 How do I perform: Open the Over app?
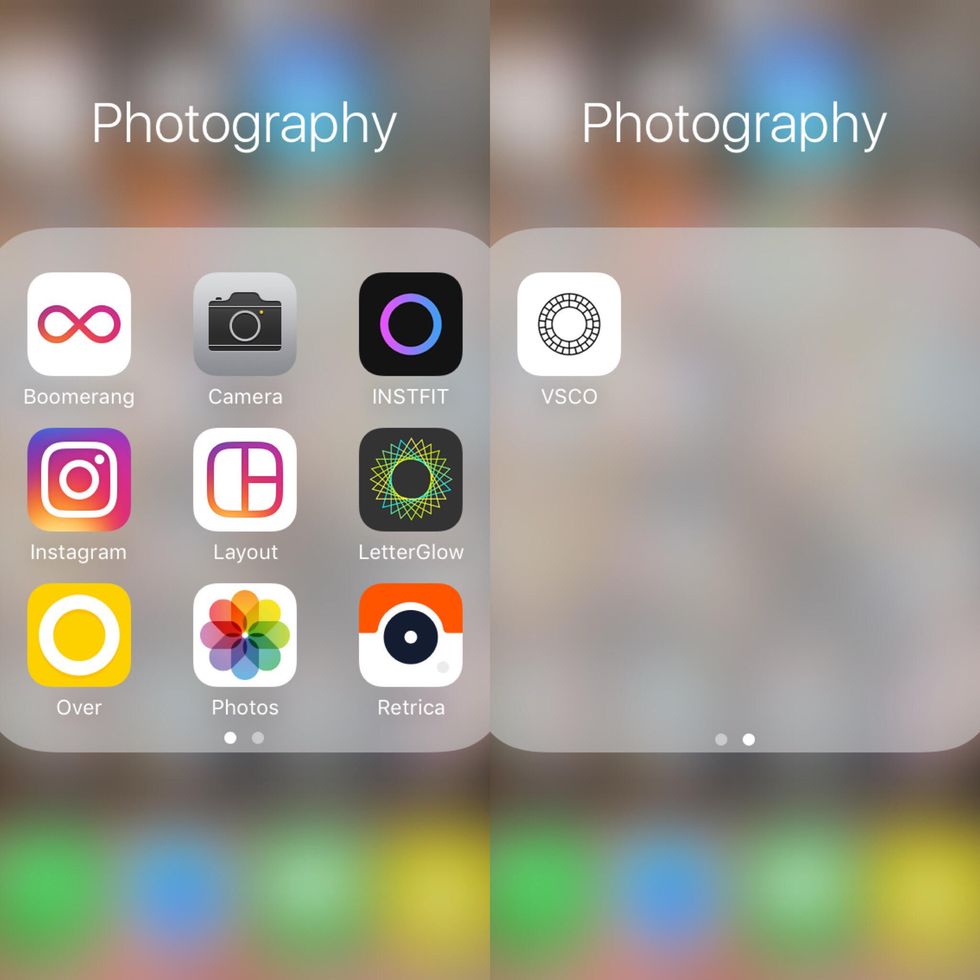[x=79, y=635]
